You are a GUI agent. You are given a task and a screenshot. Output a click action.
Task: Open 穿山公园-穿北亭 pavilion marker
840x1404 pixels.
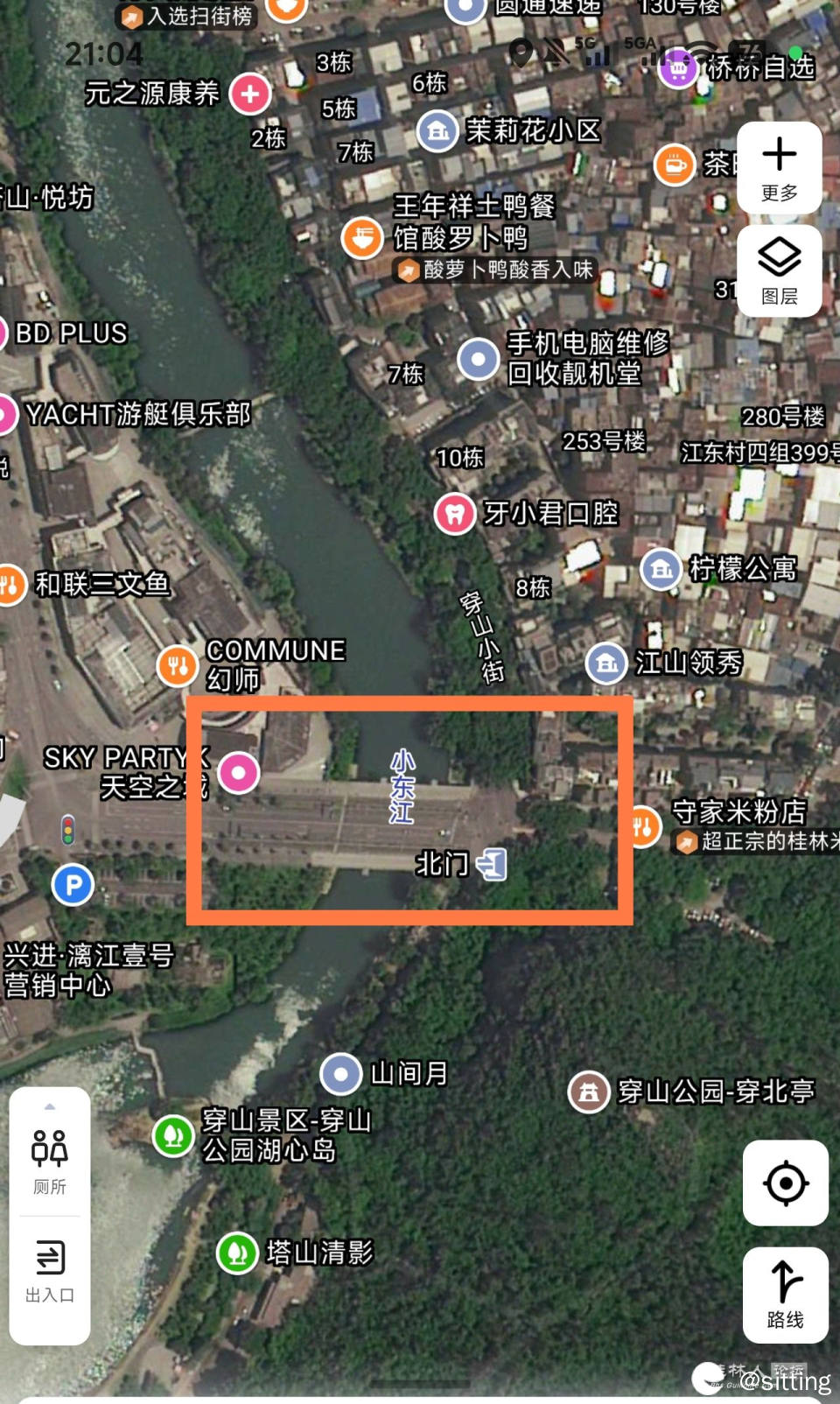[589, 1092]
